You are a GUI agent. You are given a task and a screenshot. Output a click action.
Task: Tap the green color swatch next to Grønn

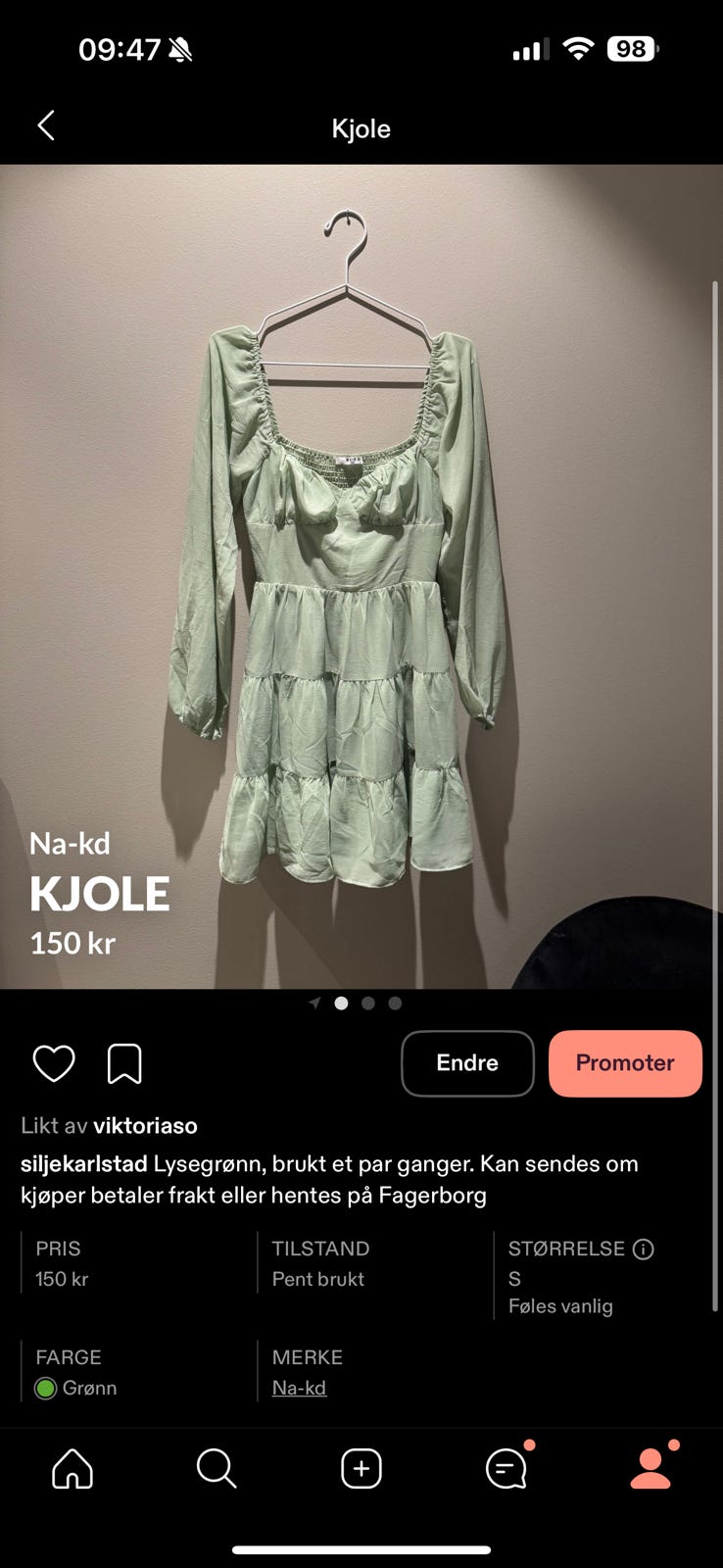45,1388
